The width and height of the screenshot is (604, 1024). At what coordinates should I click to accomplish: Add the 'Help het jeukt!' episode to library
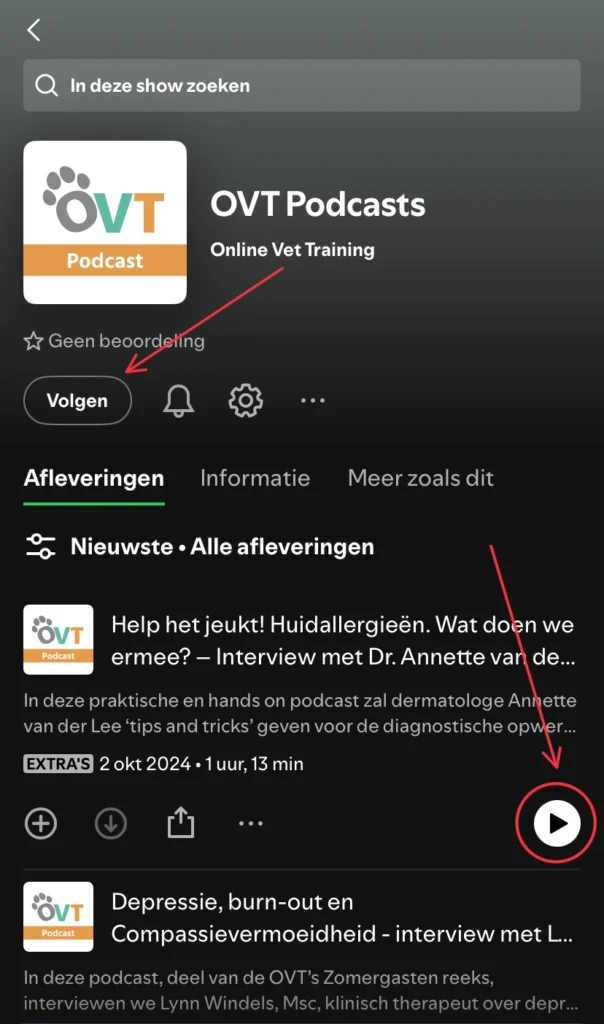point(41,823)
